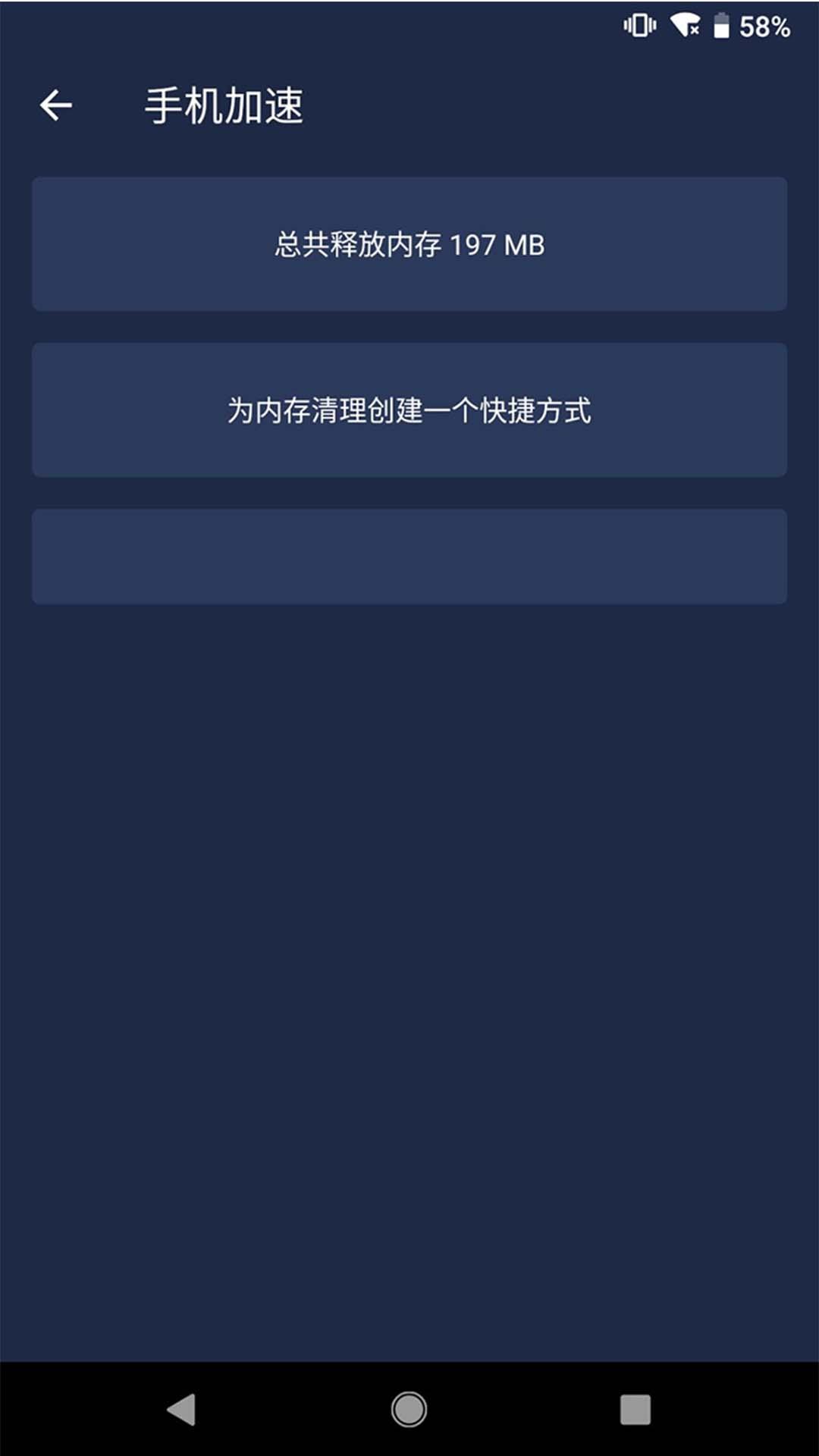The width and height of the screenshot is (819, 1456).
Task: Open the recent apps overview
Action: (635, 1410)
